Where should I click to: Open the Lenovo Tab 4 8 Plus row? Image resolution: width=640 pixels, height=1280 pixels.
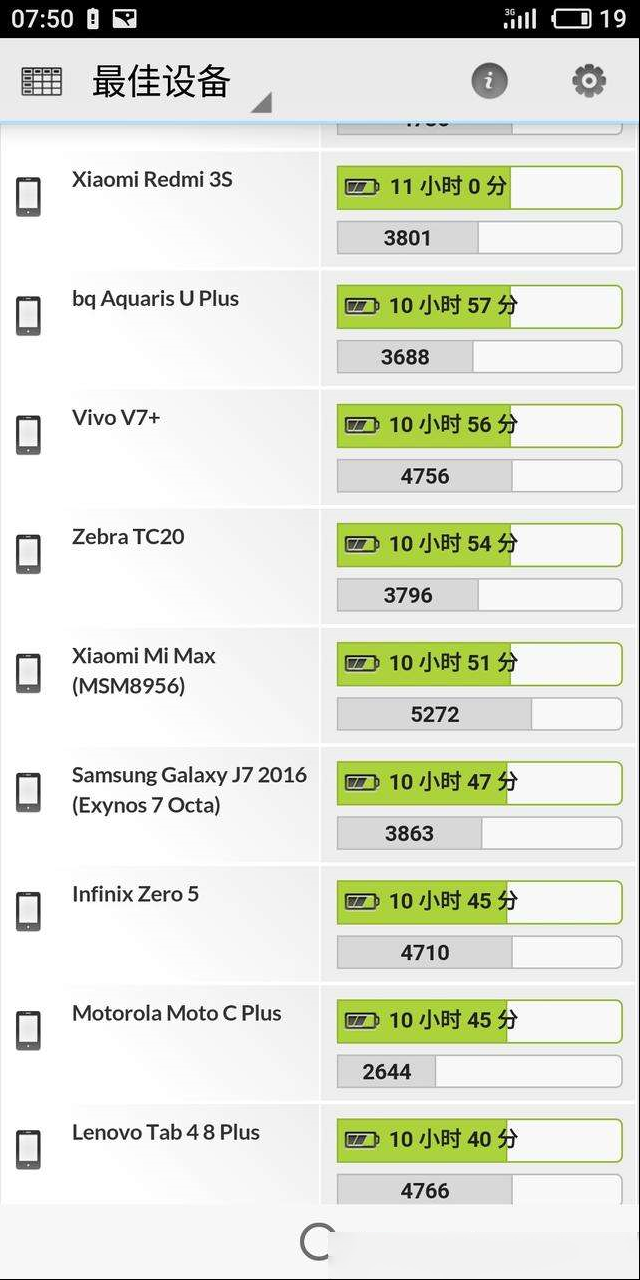(x=320, y=1153)
